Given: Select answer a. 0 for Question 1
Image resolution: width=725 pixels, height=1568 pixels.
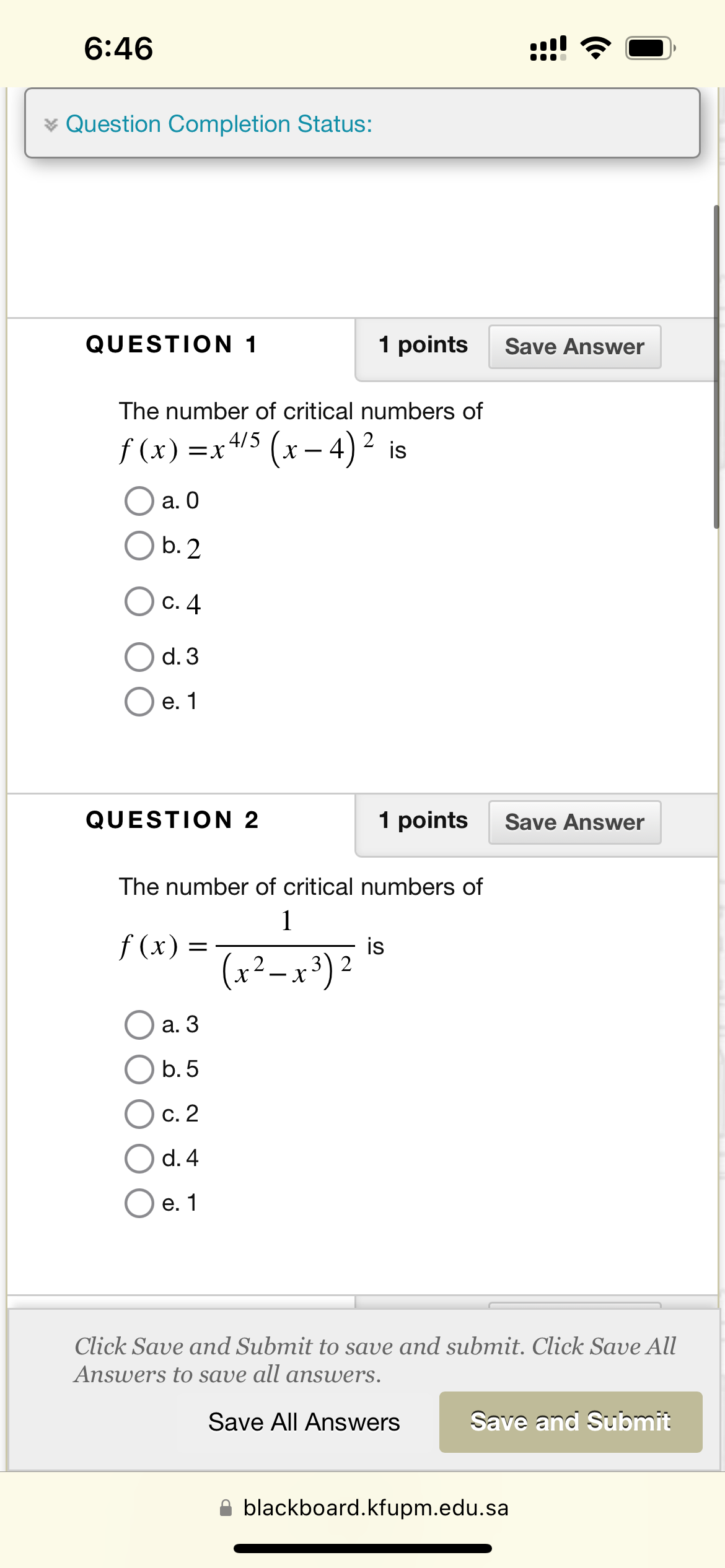Looking at the screenshot, I should pos(139,500).
